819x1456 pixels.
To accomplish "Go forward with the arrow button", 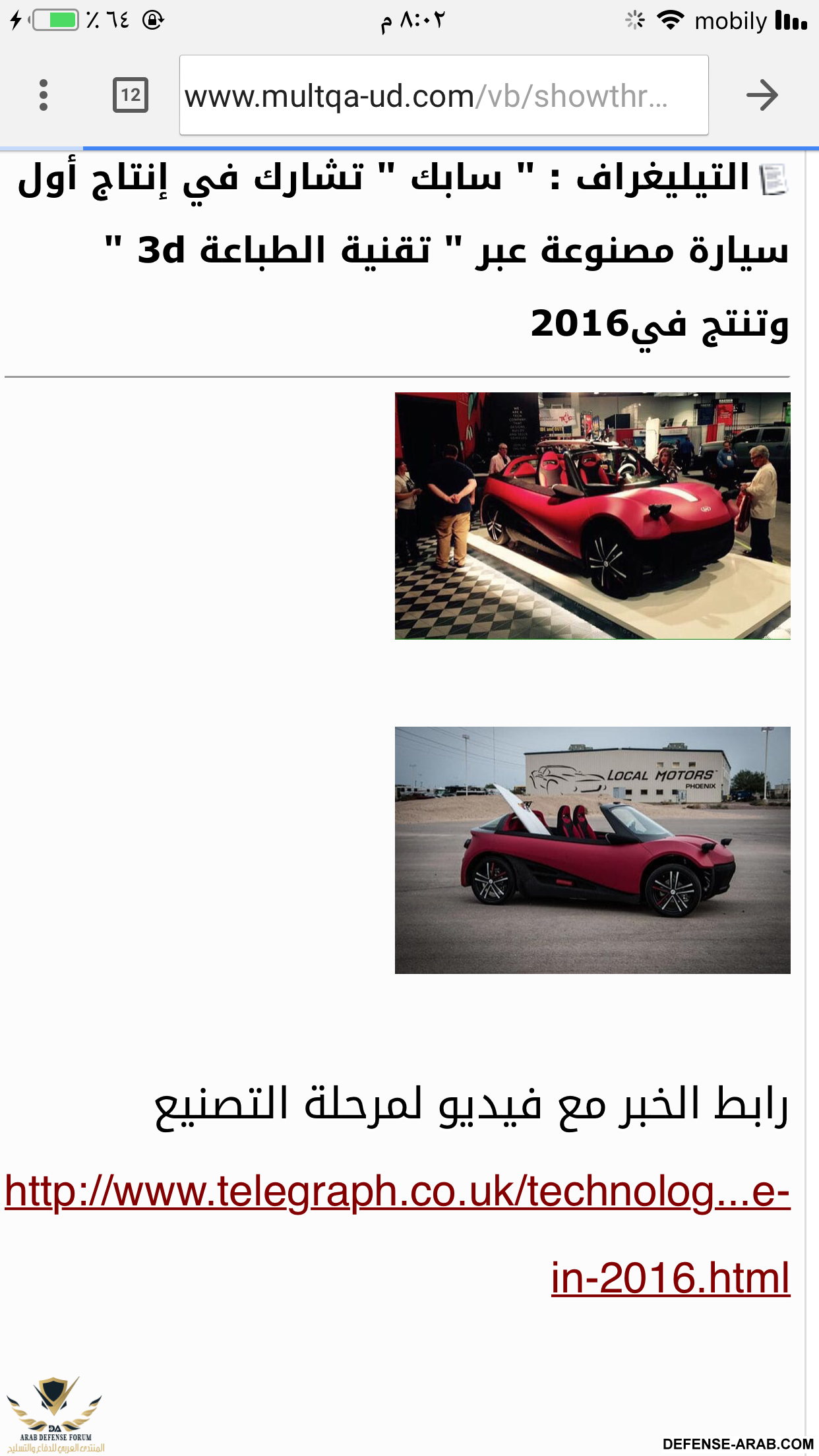I will point(762,96).
